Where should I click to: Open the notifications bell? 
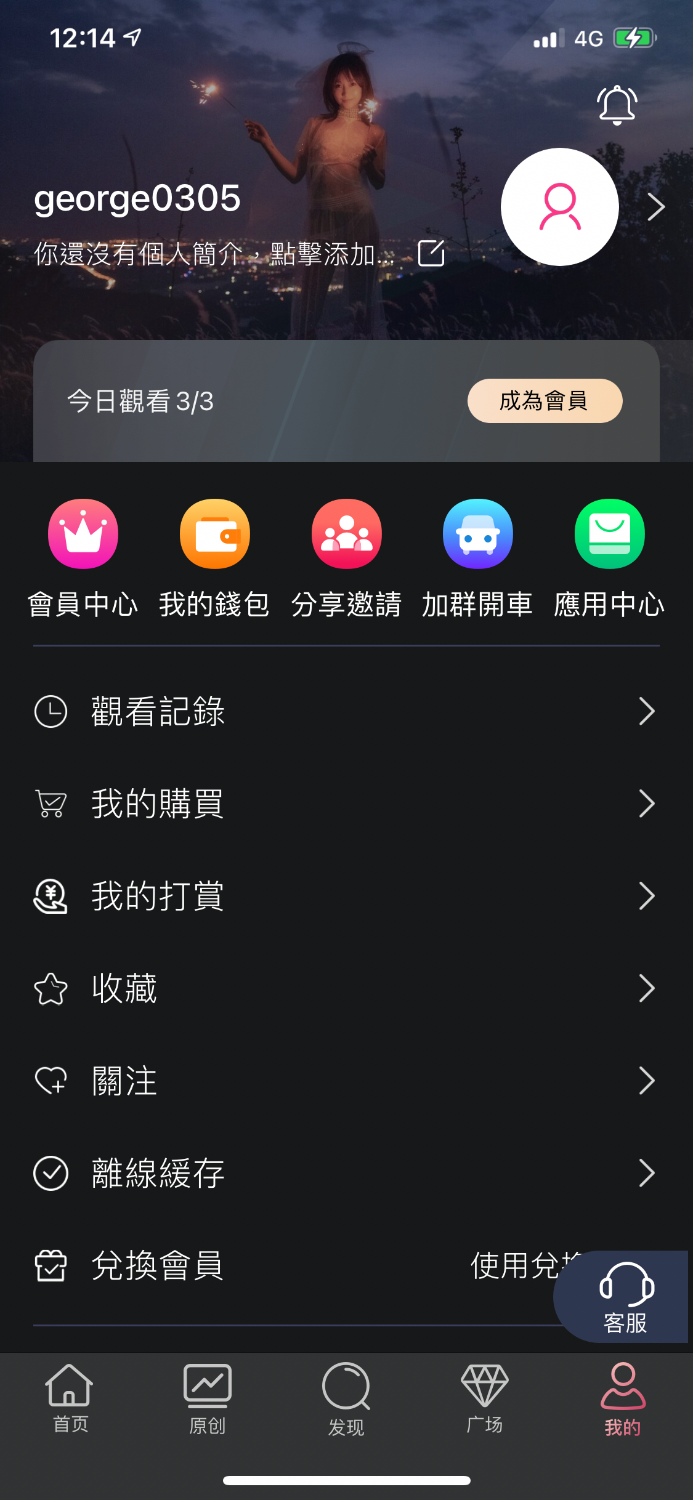(x=617, y=104)
